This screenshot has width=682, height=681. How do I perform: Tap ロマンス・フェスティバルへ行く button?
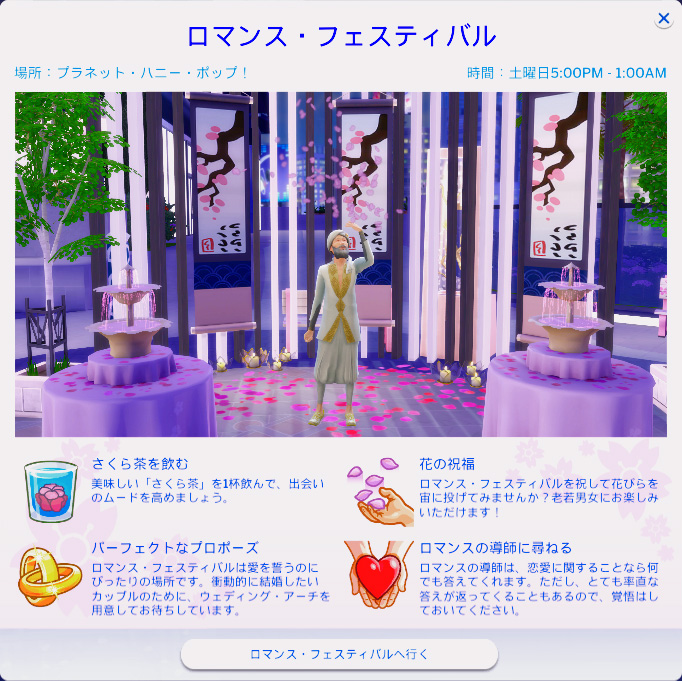339,655
